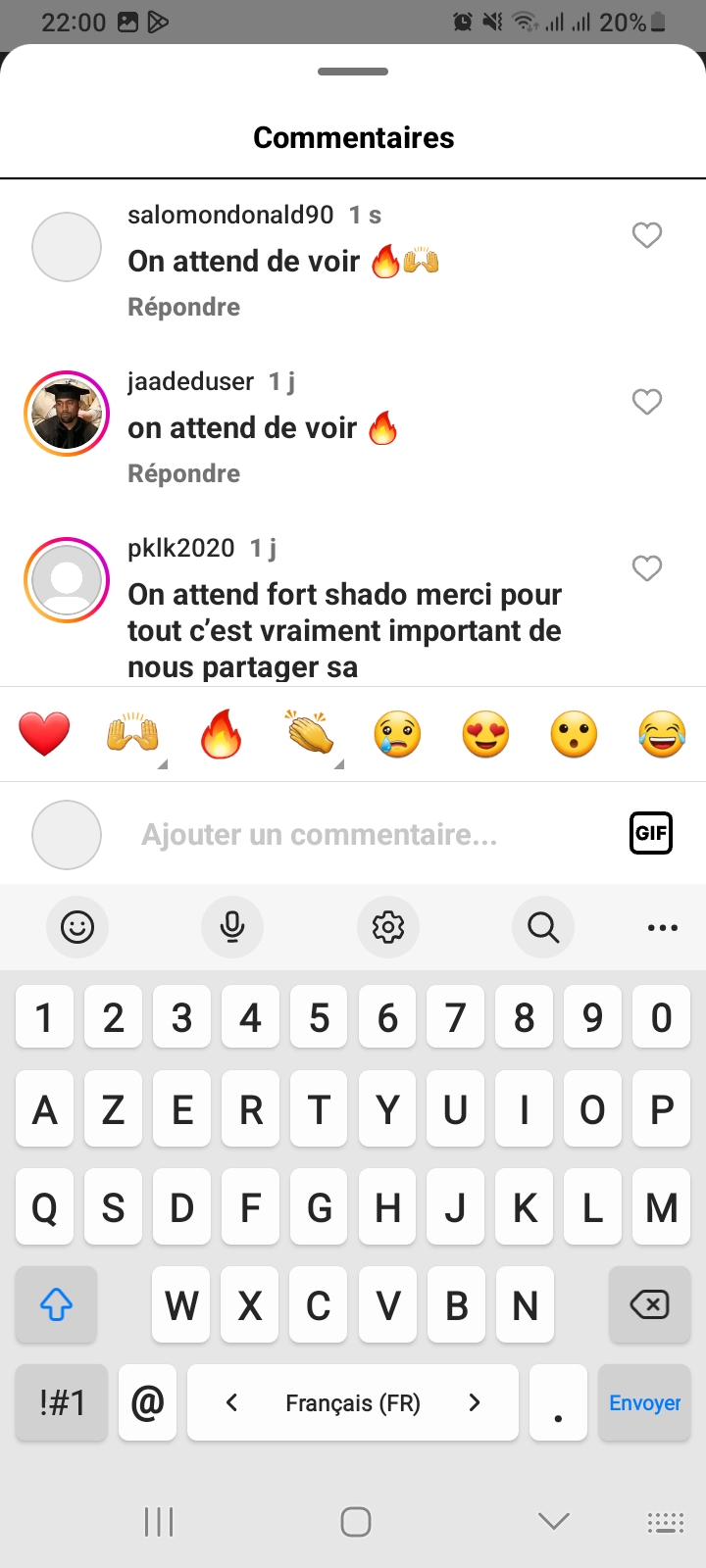Like jaadeduser's comment
The height and width of the screenshot is (1568, 706).
[x=647, y=402]
